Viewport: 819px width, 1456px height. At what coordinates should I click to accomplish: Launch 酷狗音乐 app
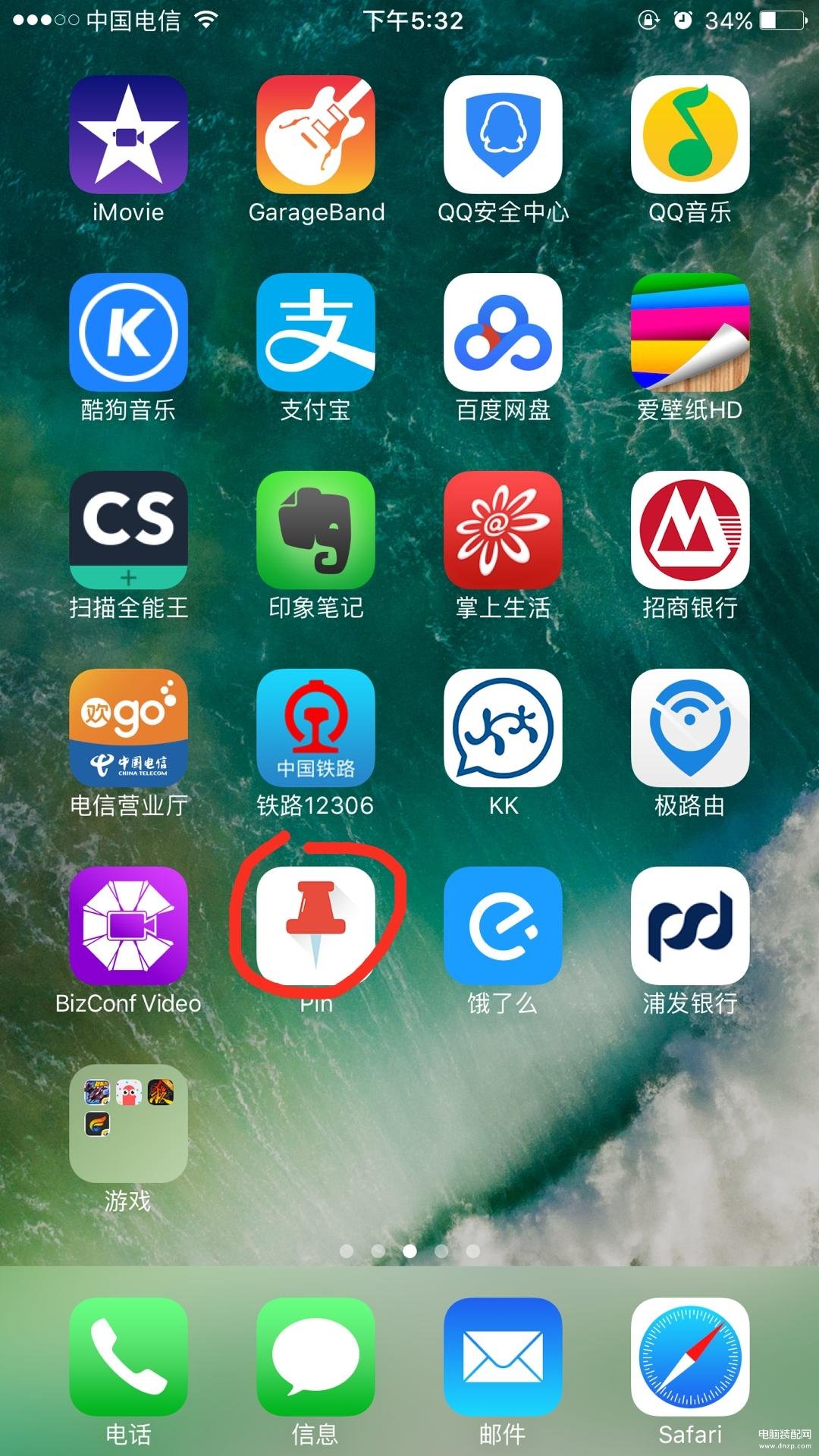(x=128, y=333)
